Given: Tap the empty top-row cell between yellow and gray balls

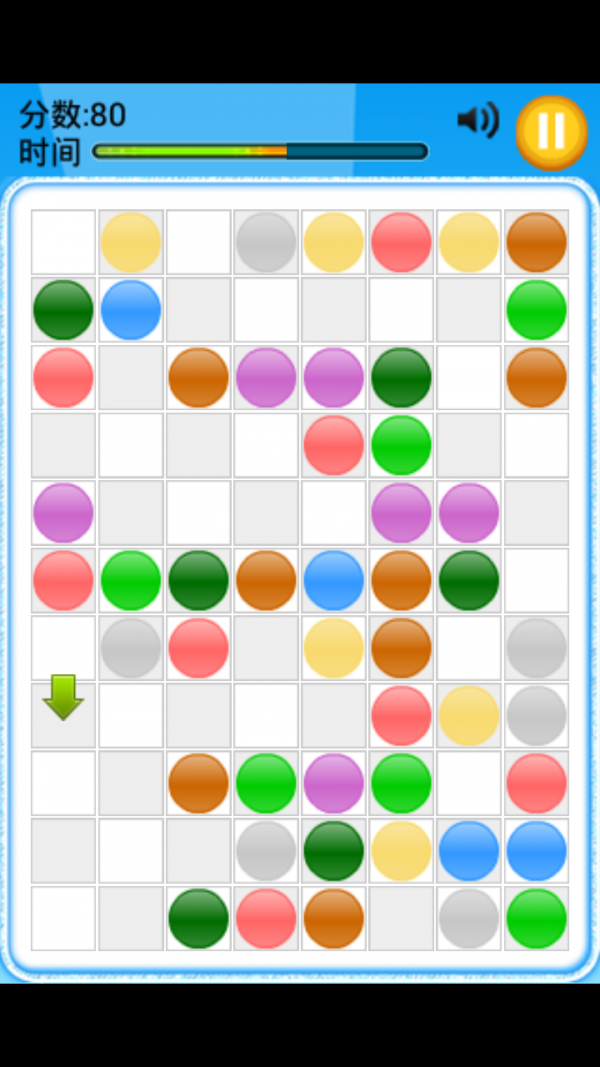Looking at the screenshot, I should pos(198,242).
